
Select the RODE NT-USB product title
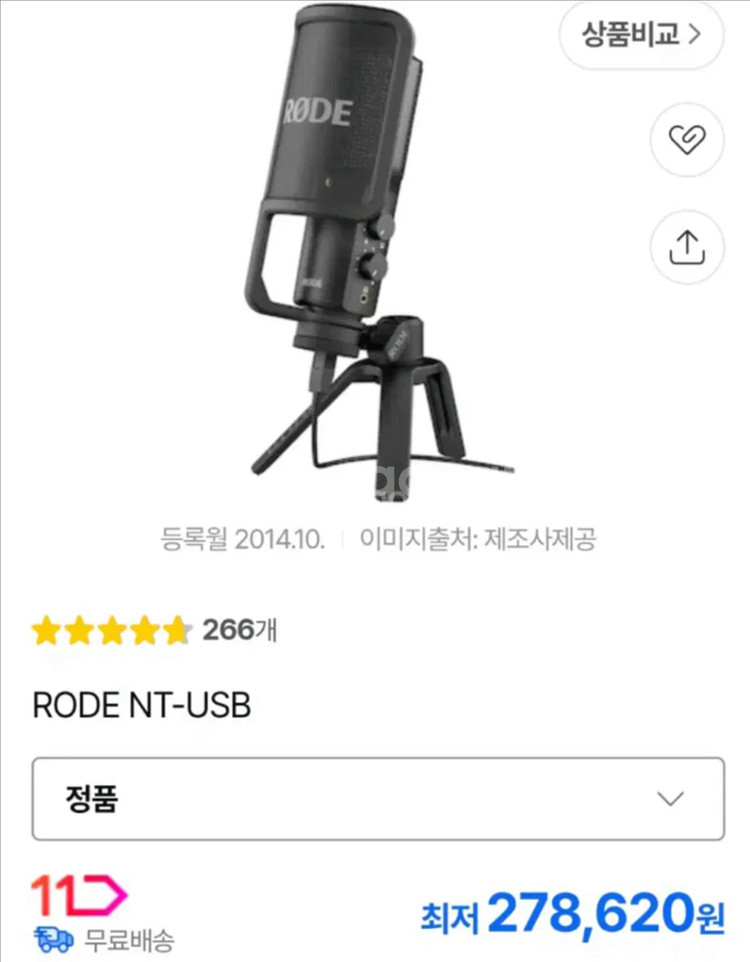point(143,704)
